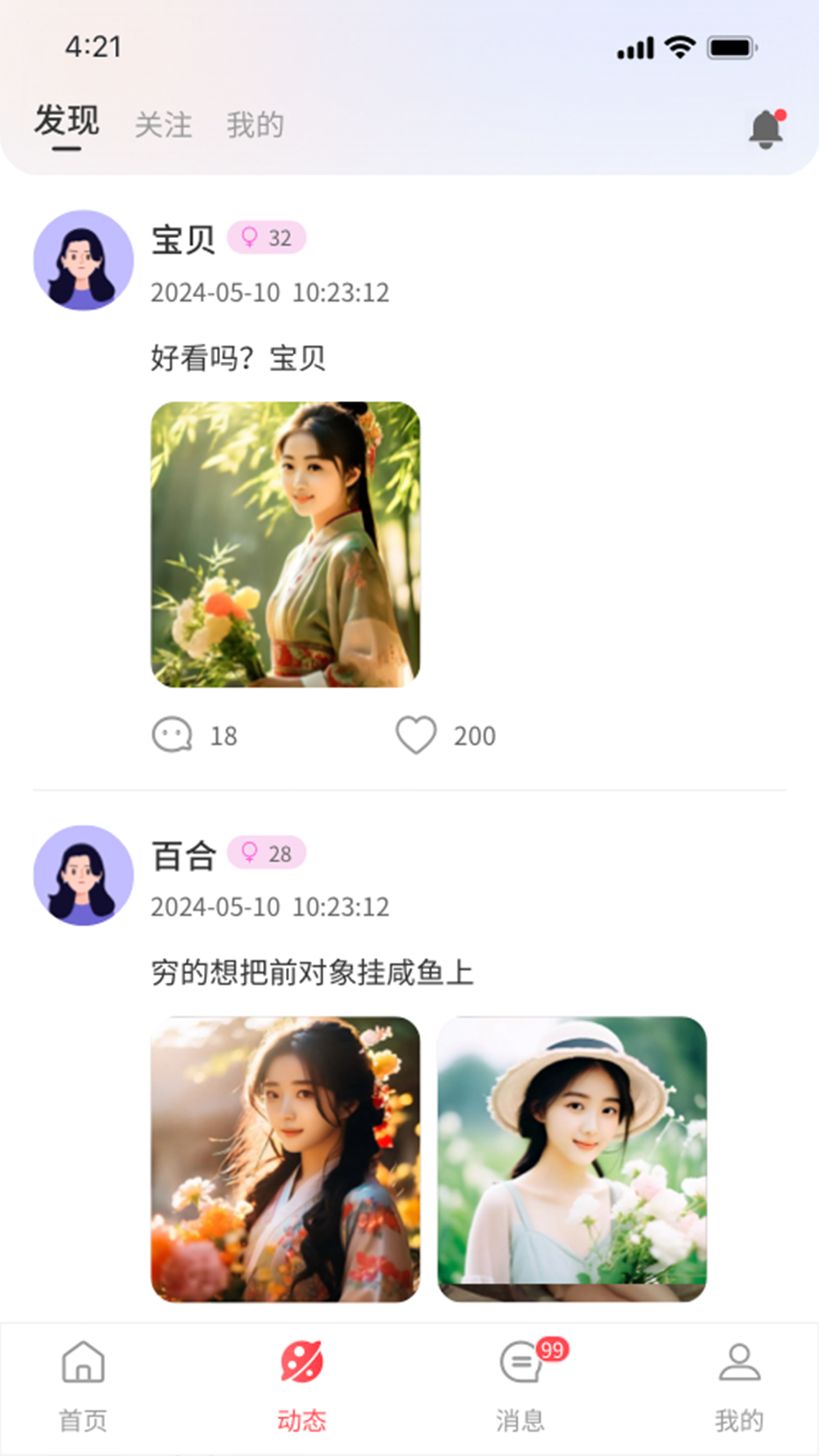
Task: Expand 宝贝's post photo to full view
Action: click(x=288, y=542)
